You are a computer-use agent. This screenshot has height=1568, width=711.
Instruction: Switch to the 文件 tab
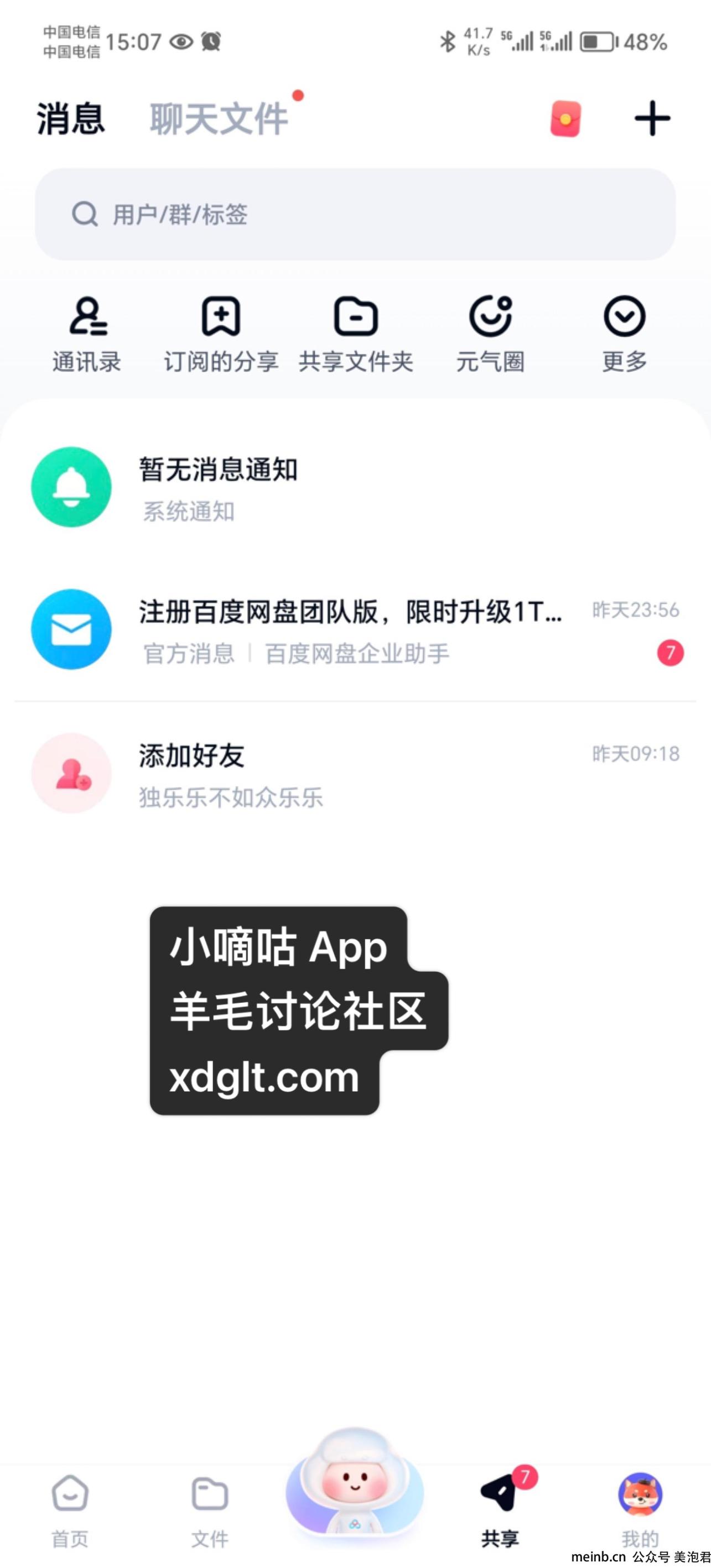point(210,1510)
